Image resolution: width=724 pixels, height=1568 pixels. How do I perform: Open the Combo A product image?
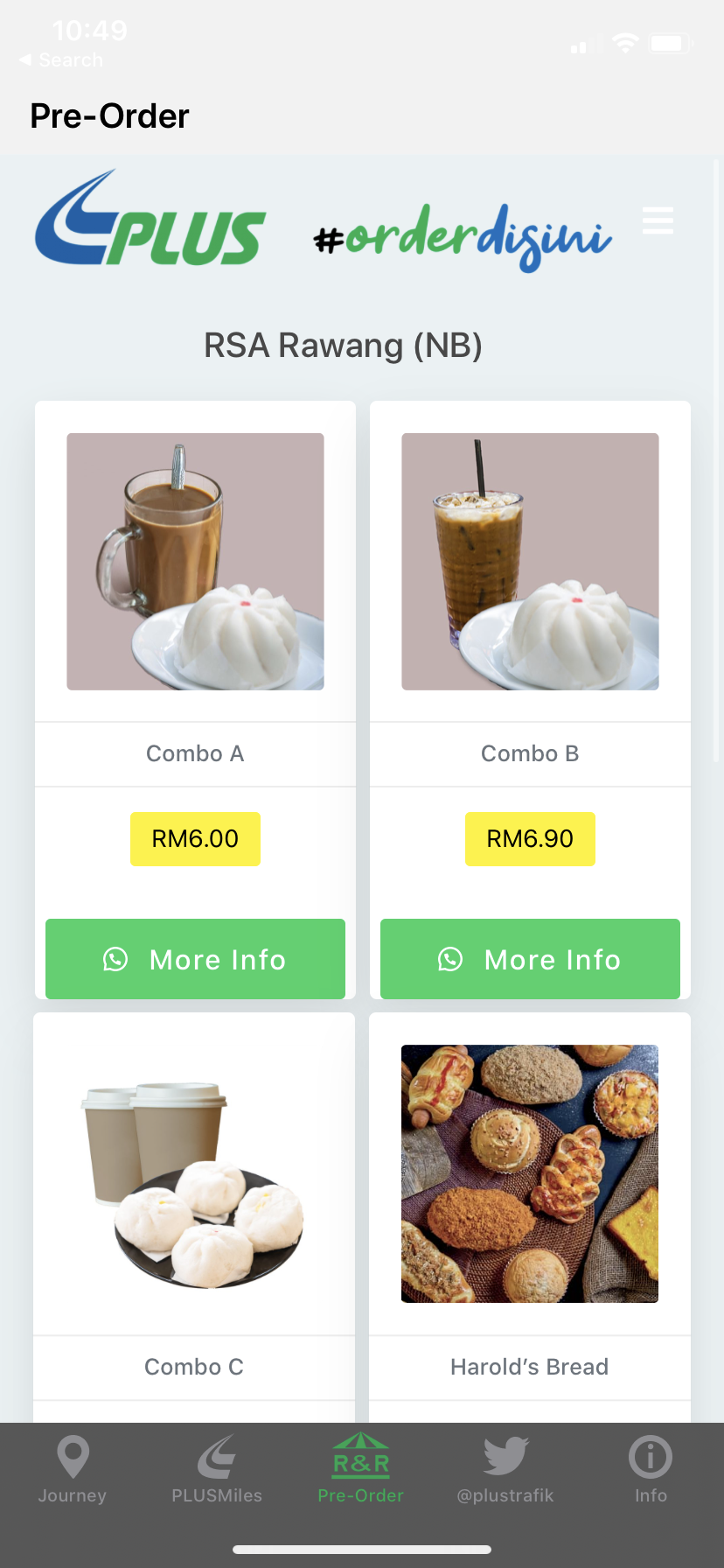(x=195, y=562)
